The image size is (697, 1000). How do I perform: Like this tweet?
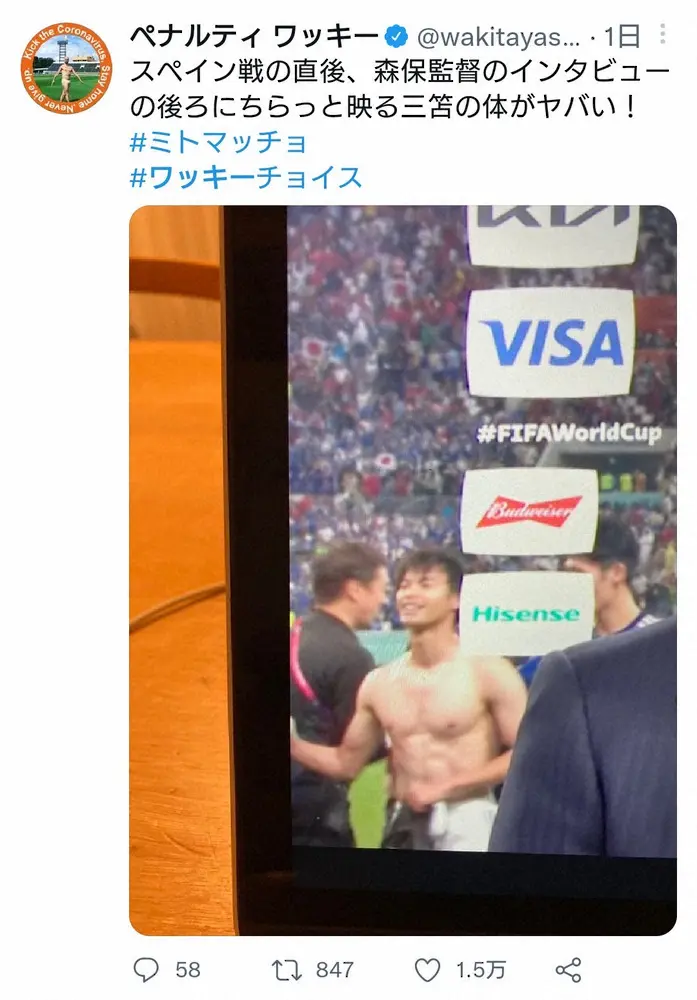(x=429, y=969)
